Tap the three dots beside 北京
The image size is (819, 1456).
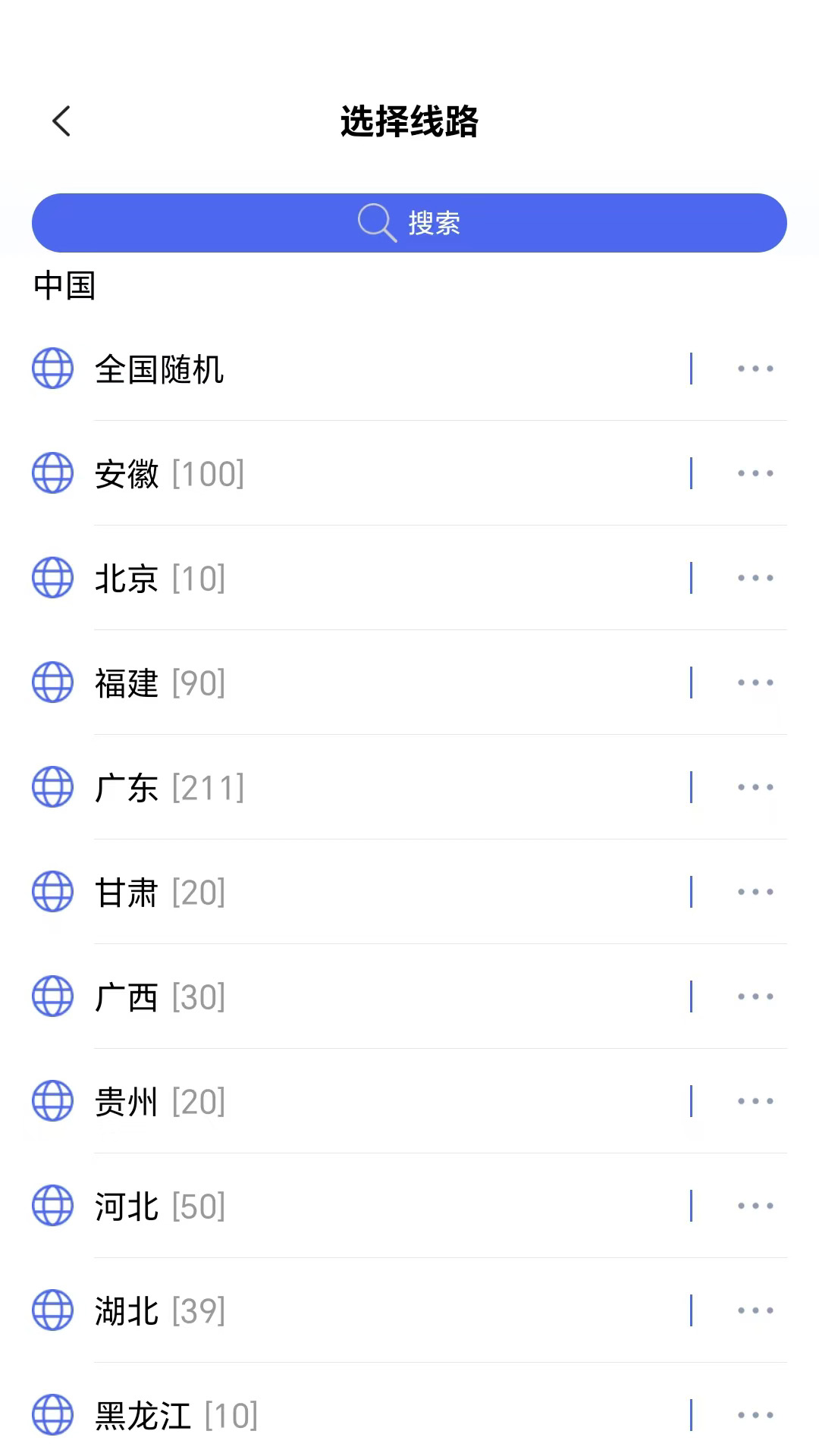tap(755, 579)
